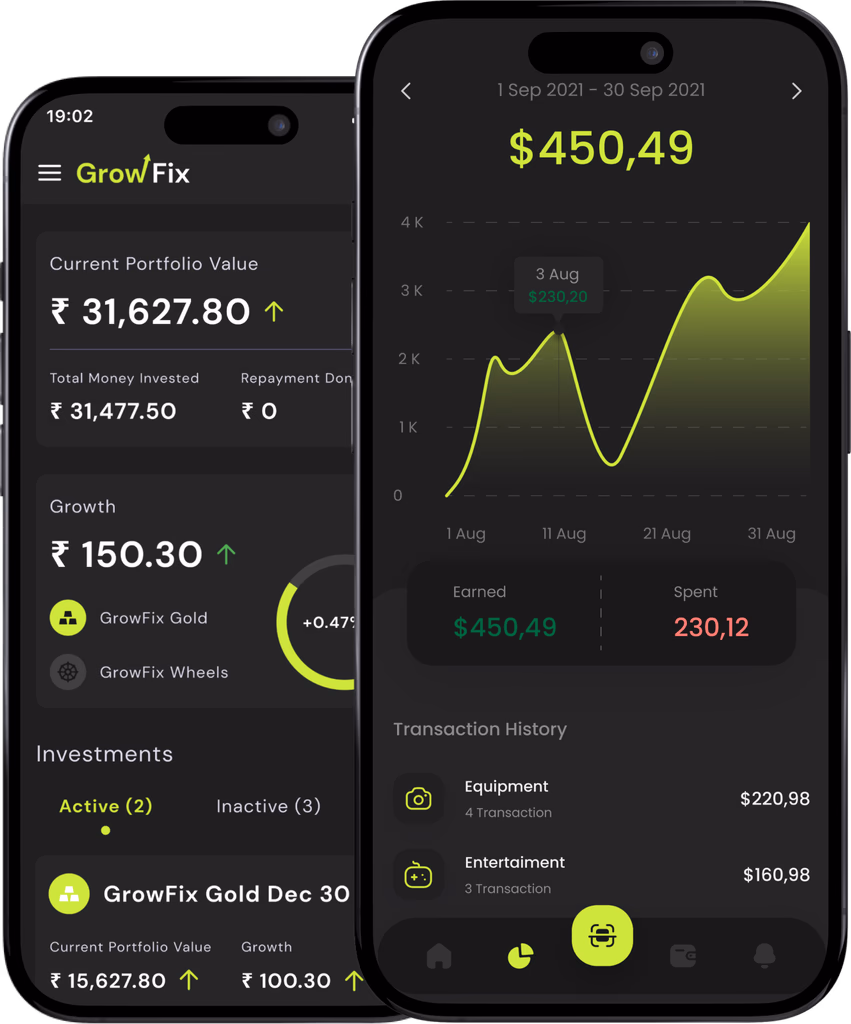Image resolution: width=851 pixels, height=1024 pixels.
Task: Tap the GrowFix Wheels gear icon
Action: (67, 672)
